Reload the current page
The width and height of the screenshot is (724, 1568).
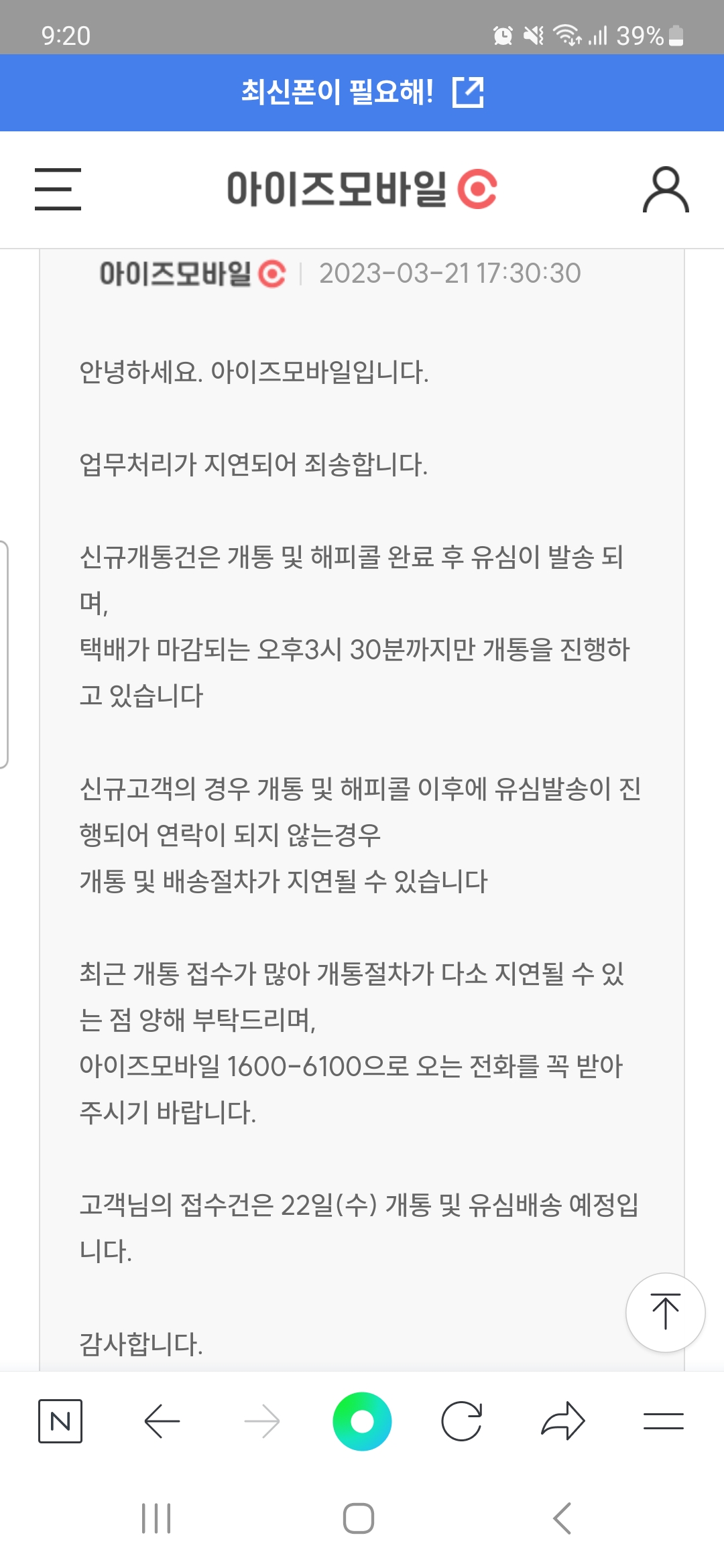tap(462, 1421)
